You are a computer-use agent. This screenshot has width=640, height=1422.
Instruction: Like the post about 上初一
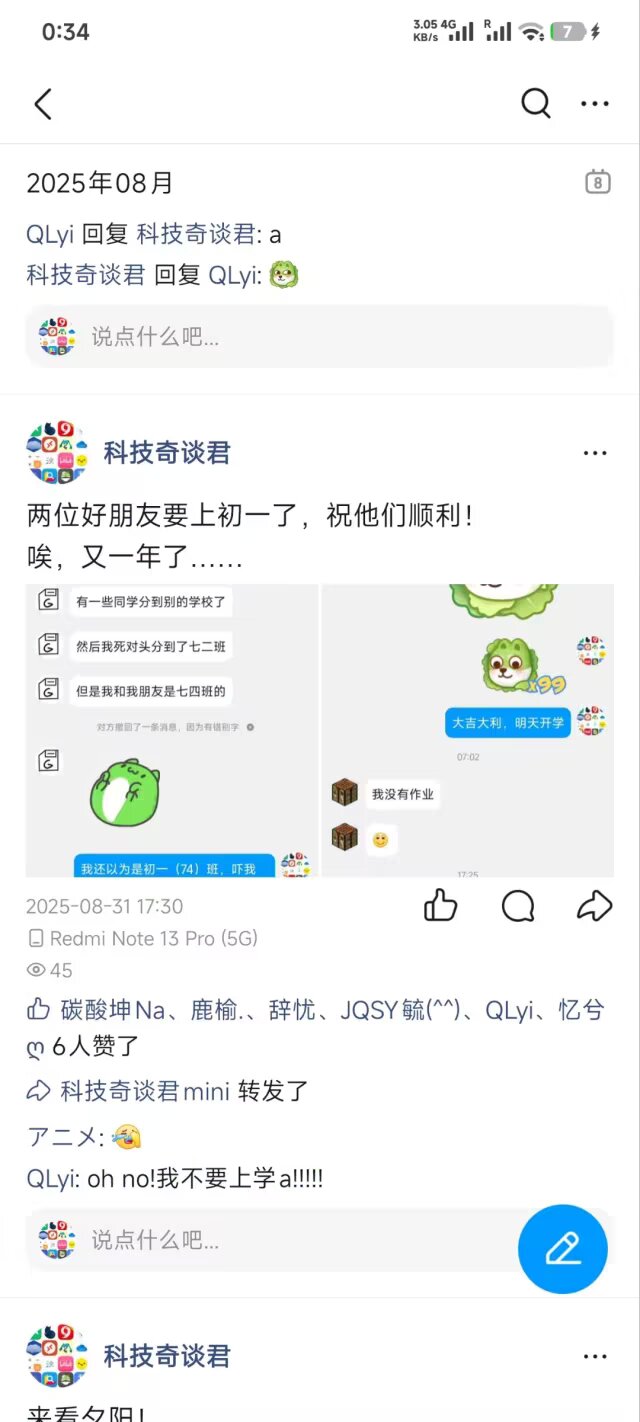tap(440, 906)
